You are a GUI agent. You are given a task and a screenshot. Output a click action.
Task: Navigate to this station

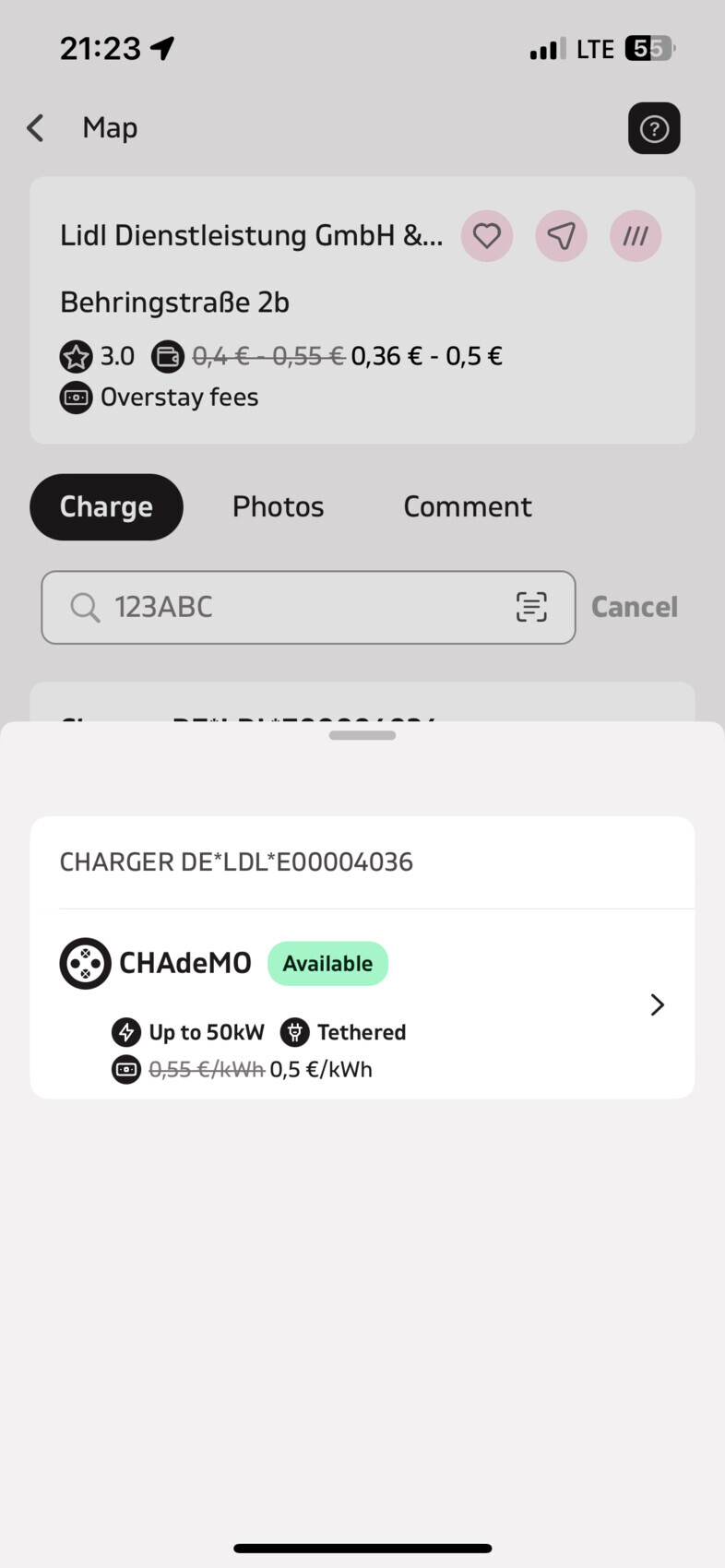tap(561, 236)
